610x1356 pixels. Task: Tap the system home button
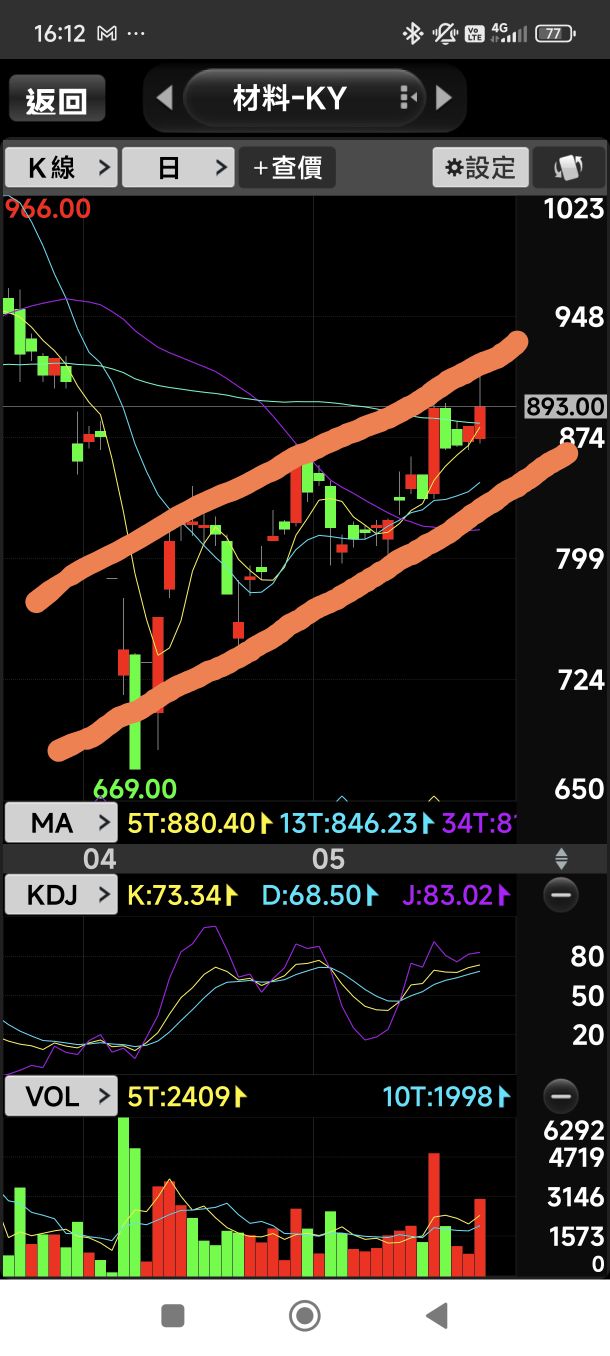coord(304,1315)
